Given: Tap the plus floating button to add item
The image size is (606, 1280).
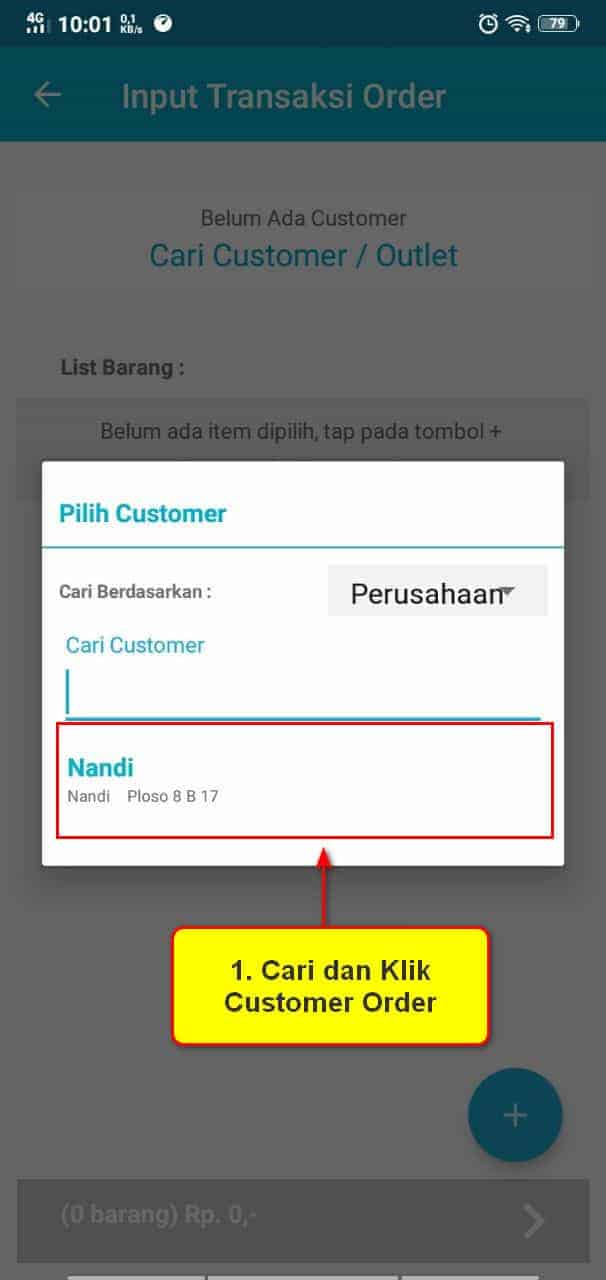Looking at the screenshot, I should click(x=515, y=1115).
